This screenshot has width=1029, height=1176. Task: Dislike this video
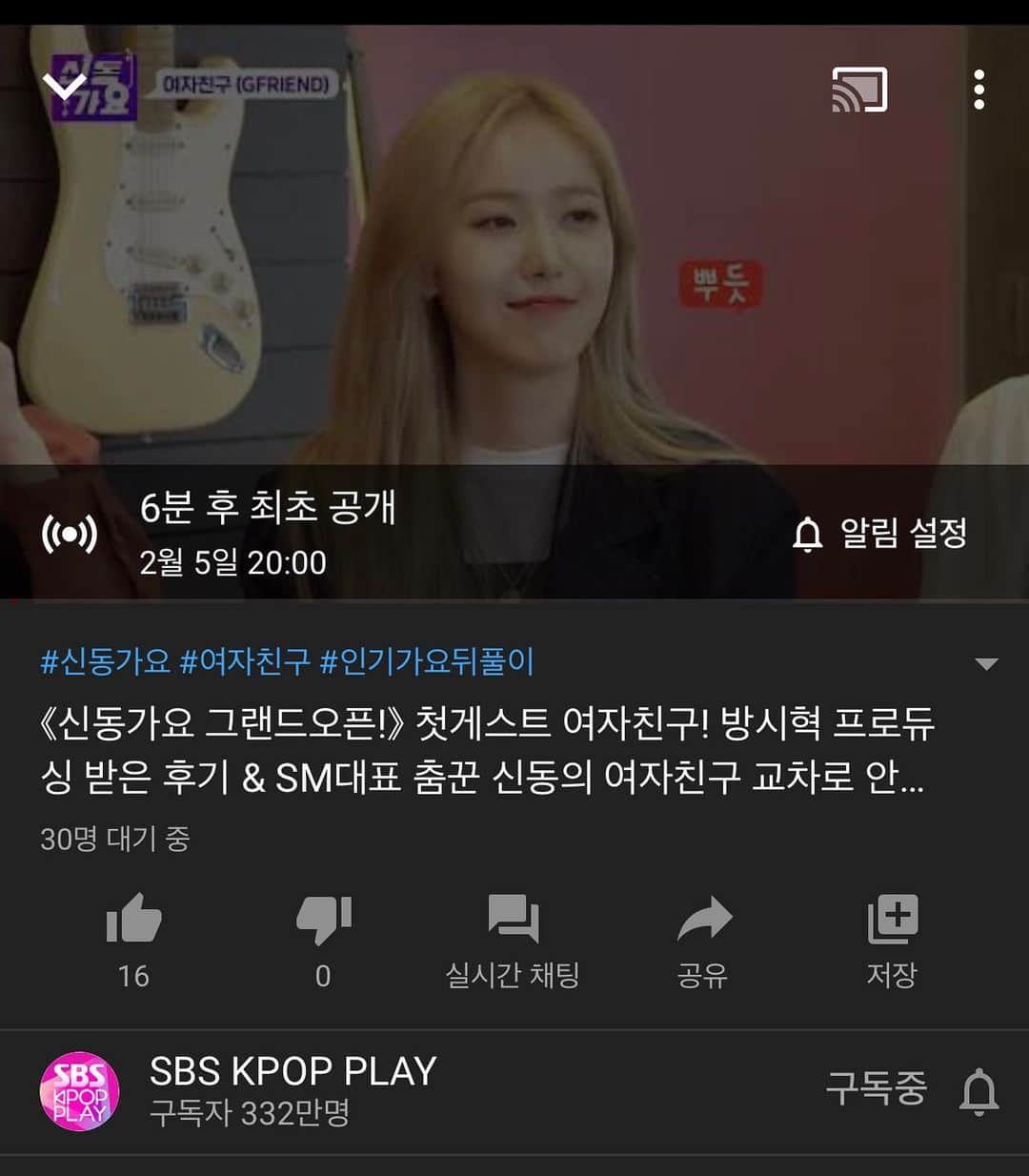(x=323, y=920)
